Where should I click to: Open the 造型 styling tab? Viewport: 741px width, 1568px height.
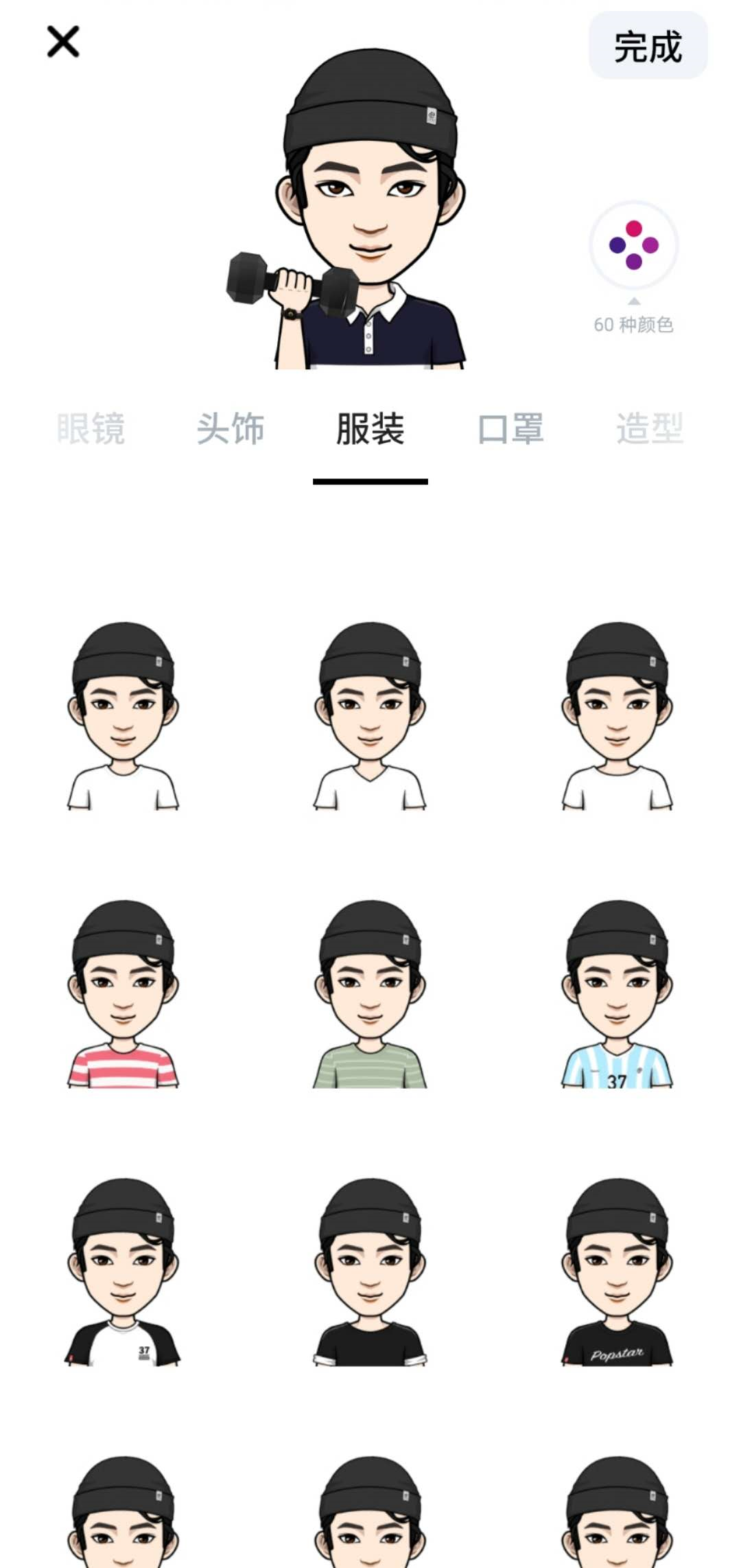[x=648, y=429]
